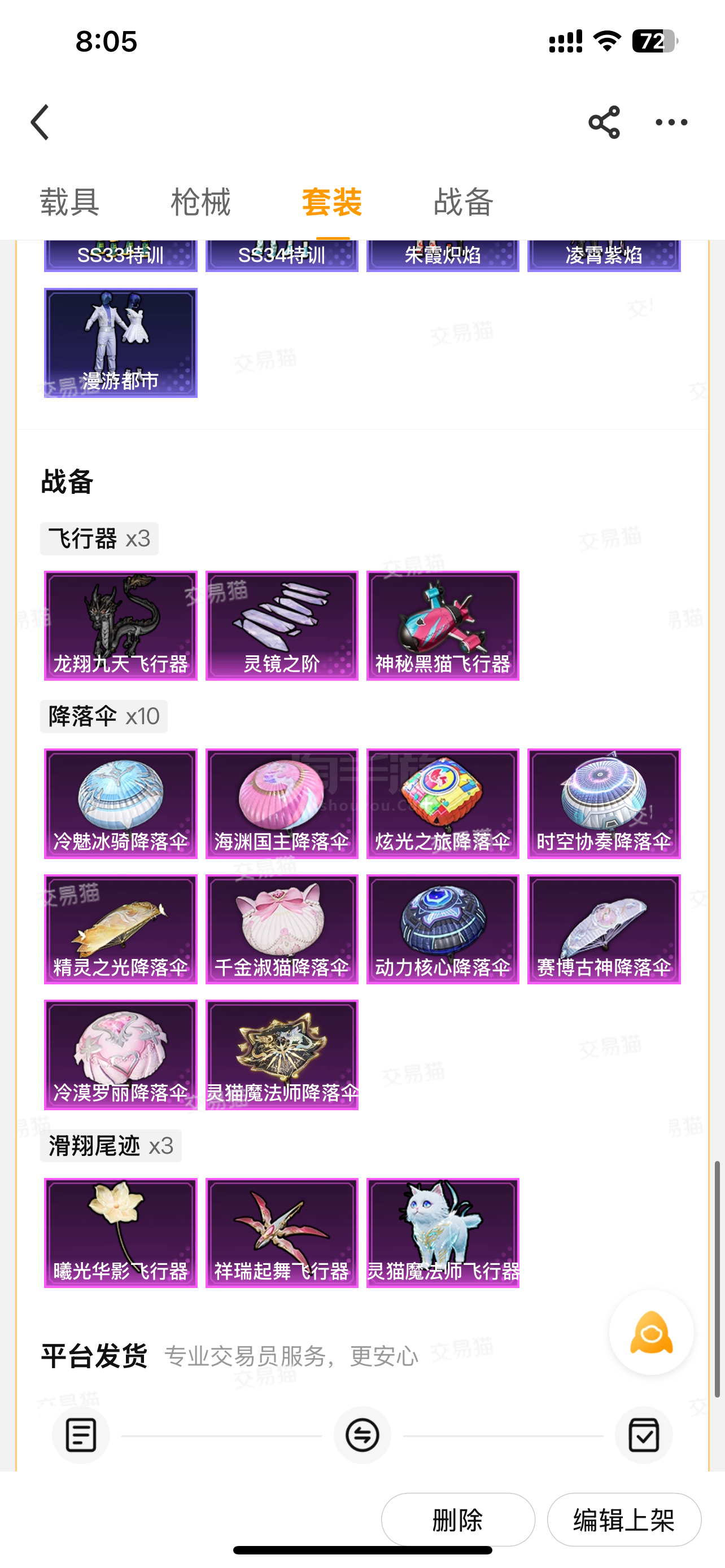The image size is (725, 1568).
Task: Open the three-dot overflow menu
Action: (671, 122)
